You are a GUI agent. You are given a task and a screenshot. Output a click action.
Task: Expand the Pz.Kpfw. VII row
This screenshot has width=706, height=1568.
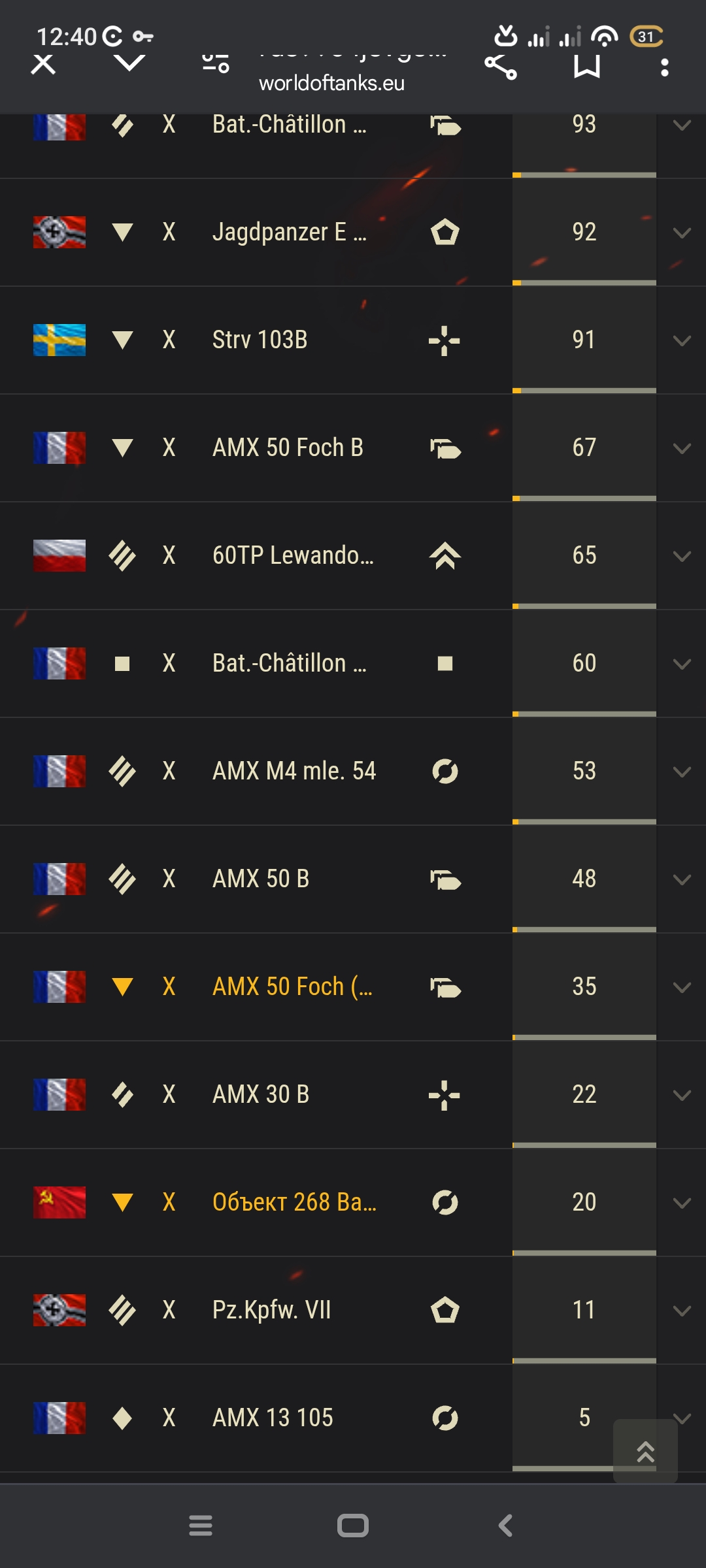coord(682,1311)
